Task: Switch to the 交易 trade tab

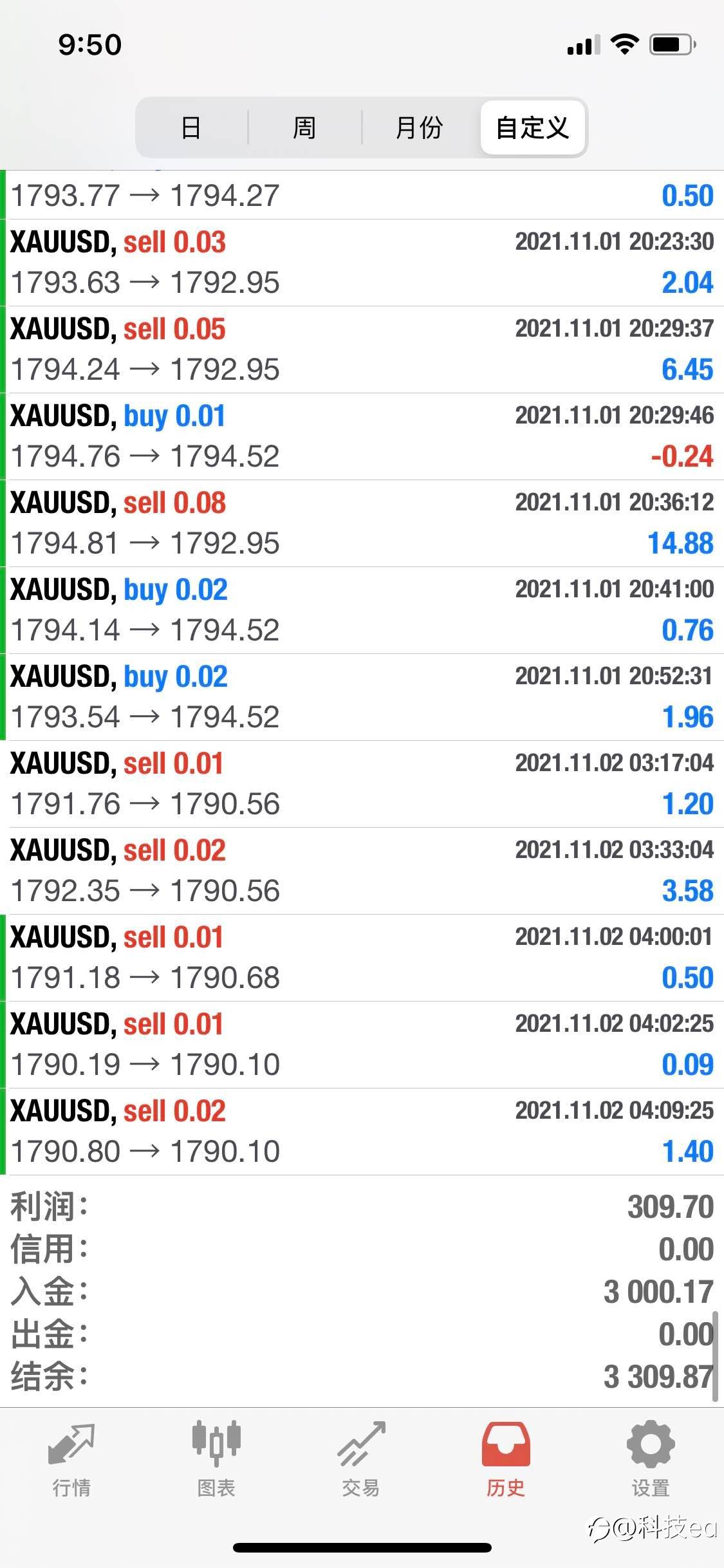Action: click(x=361, y=1457)
